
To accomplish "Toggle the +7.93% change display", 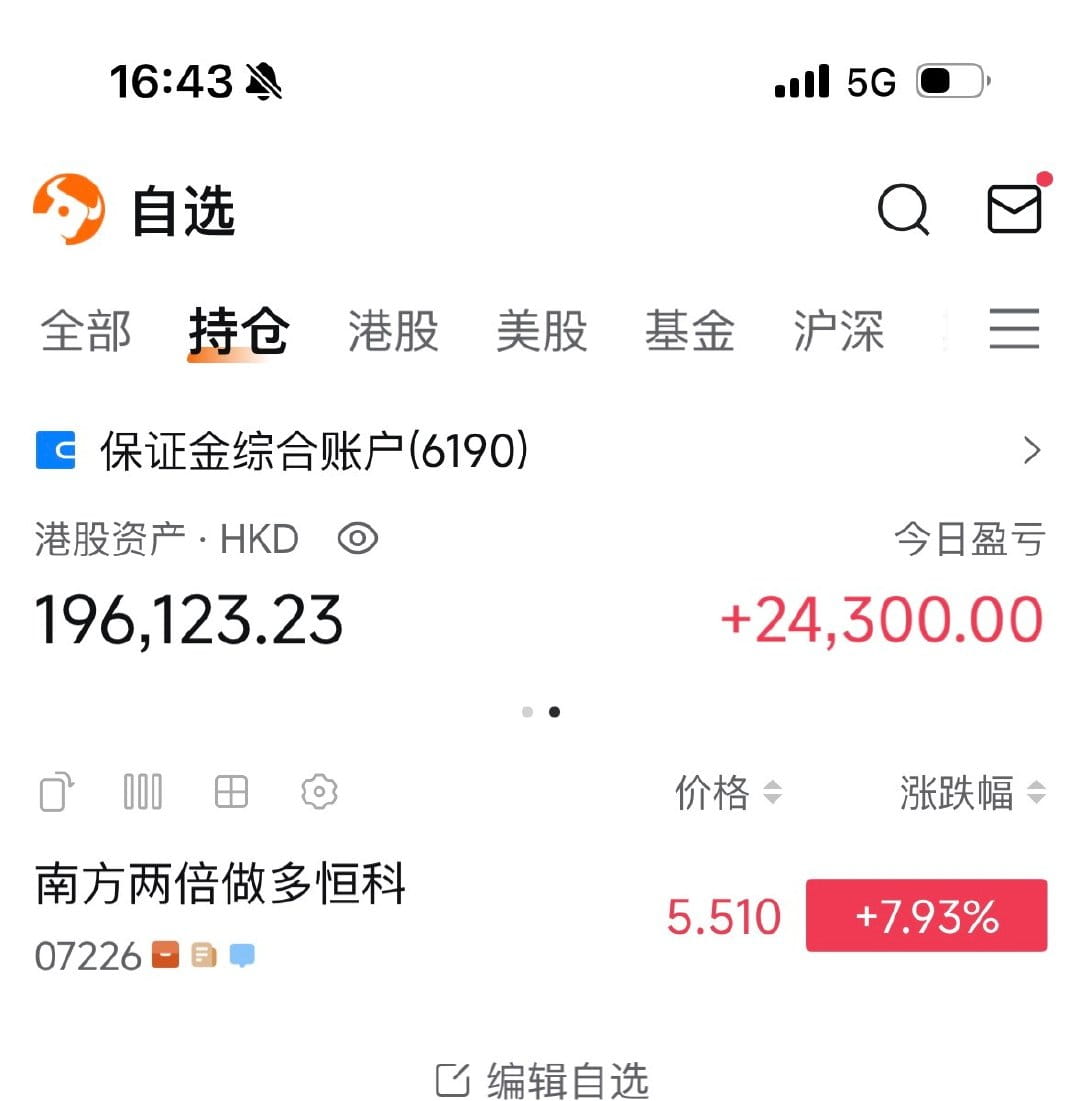I will [926, 916].
